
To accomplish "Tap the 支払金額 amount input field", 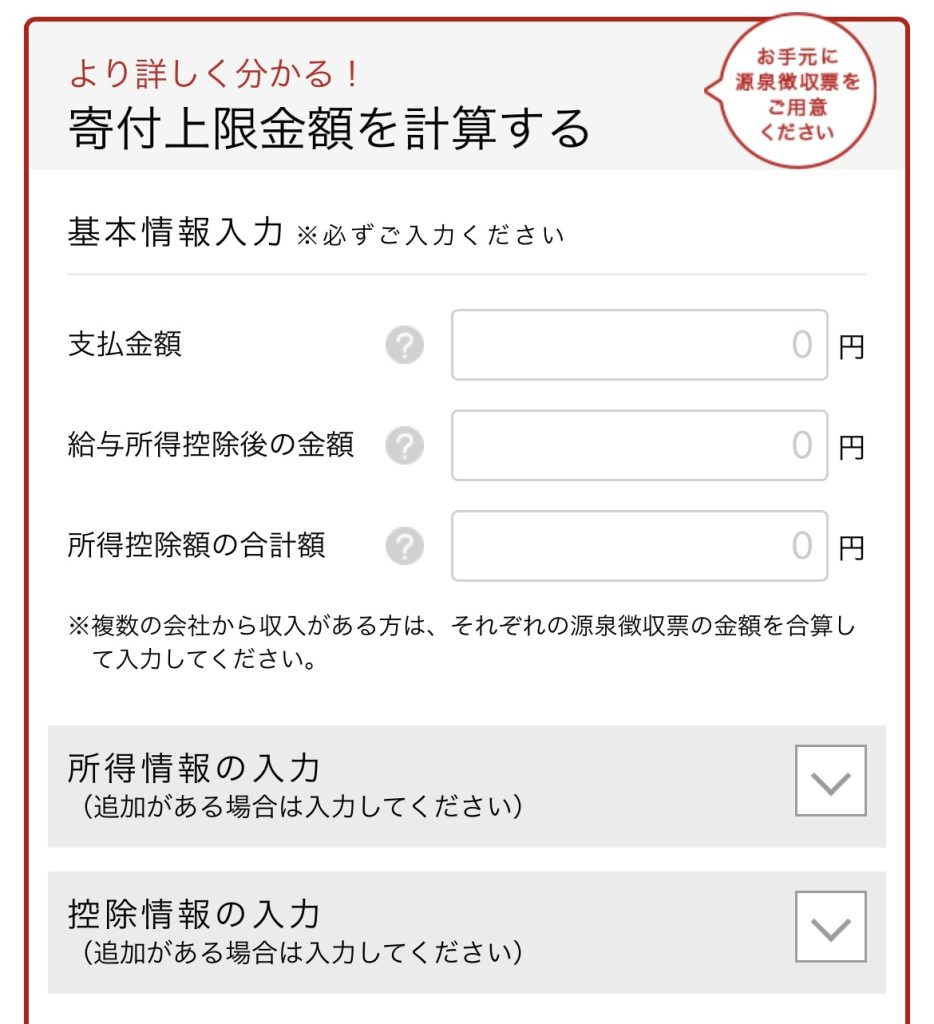I will click(639, 345).
